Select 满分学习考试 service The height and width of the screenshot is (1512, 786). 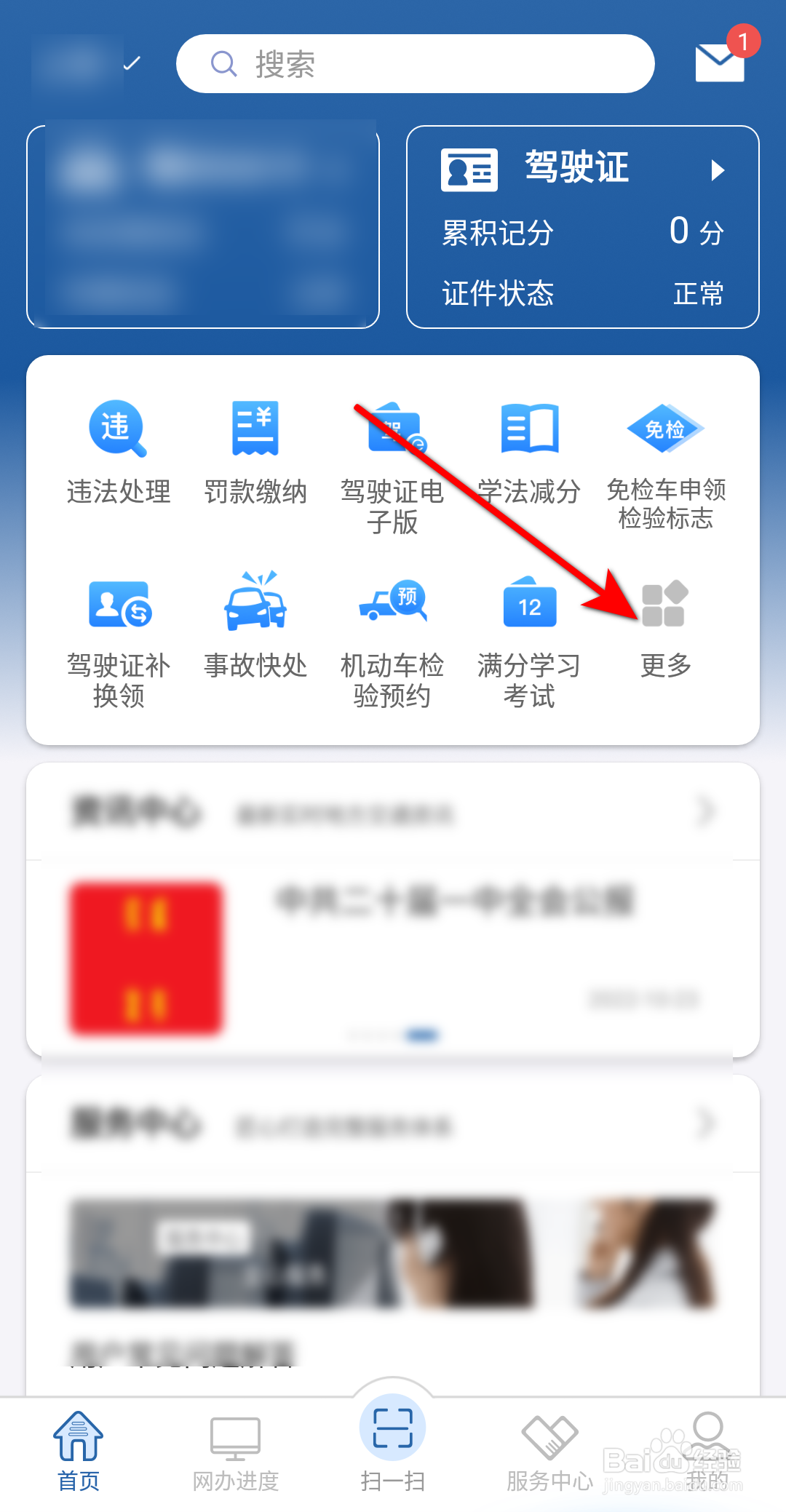pos(530,640)
